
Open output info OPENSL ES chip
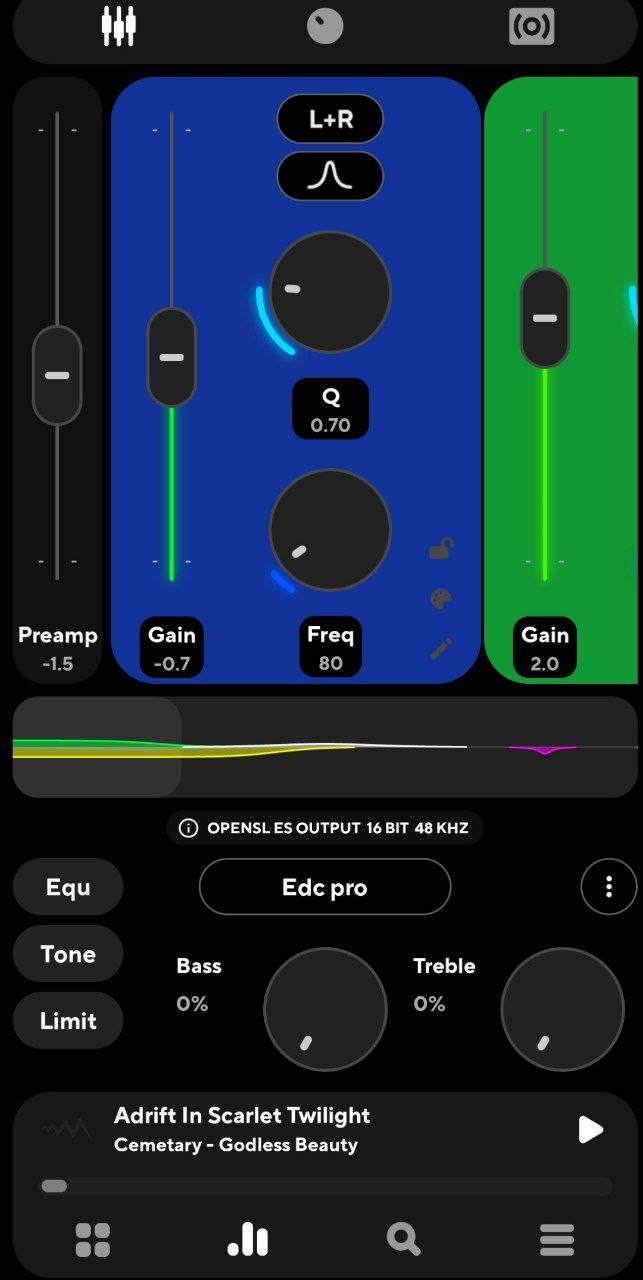[x=325, y=828]
